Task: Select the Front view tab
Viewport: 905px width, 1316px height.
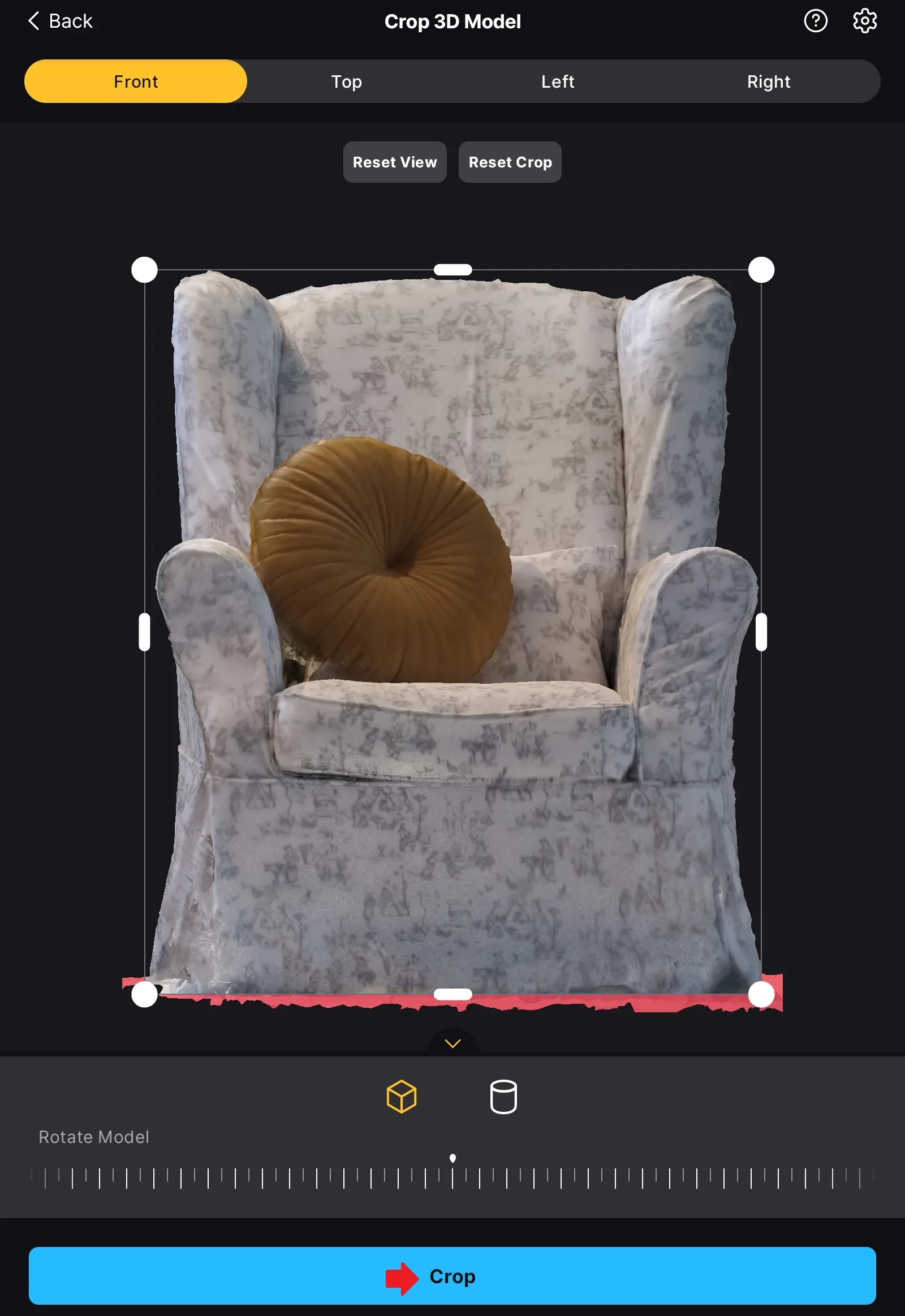Action: [136, 81]
